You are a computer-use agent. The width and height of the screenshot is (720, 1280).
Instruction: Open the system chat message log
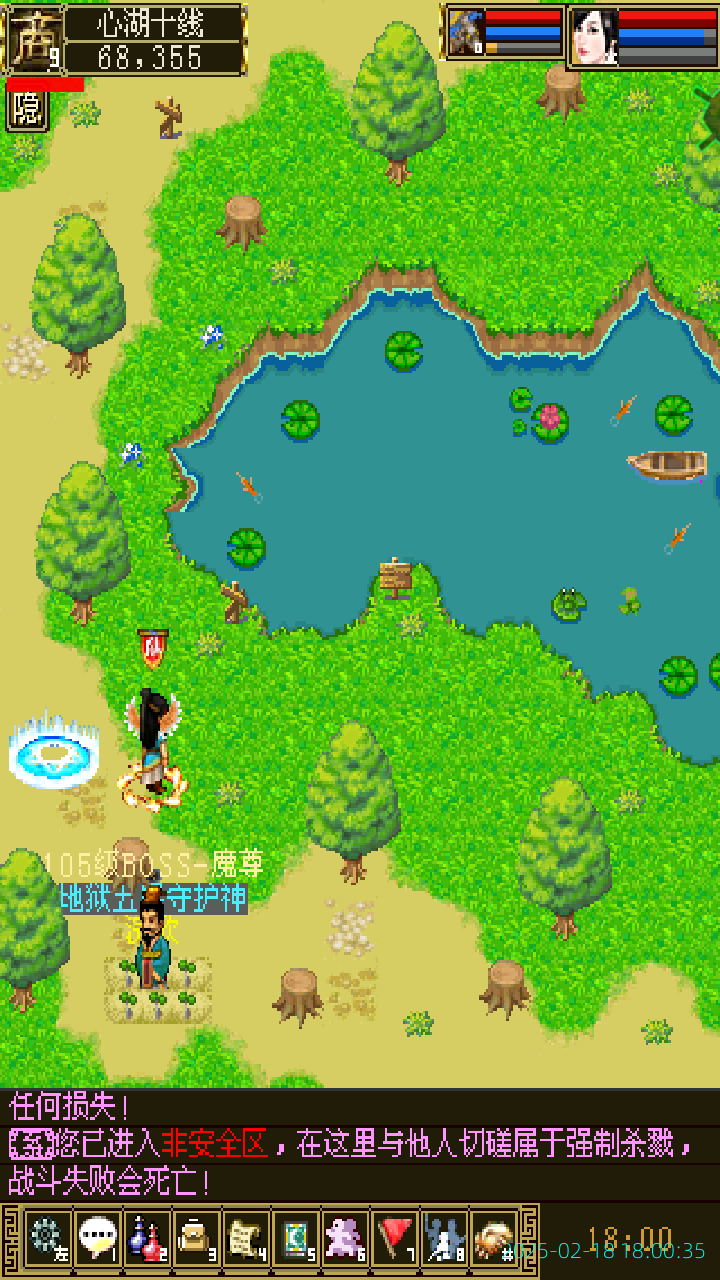[360, 1145]
